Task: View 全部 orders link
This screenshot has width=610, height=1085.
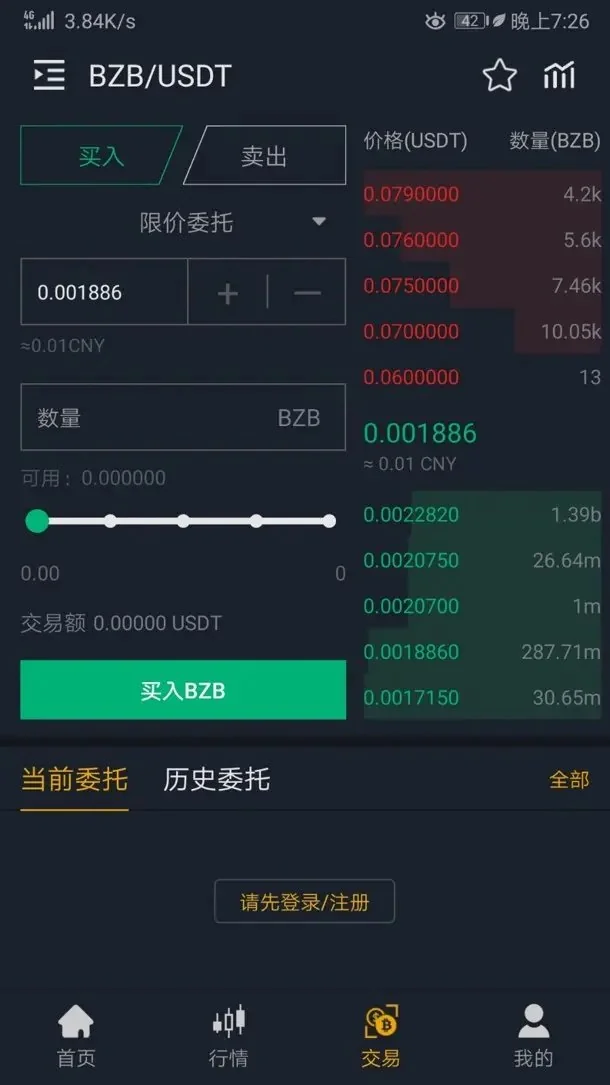Action: (x=569, y=780)
